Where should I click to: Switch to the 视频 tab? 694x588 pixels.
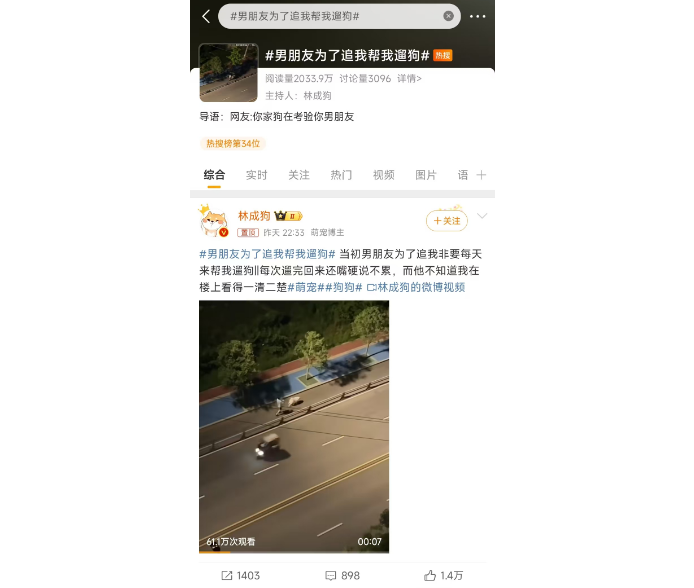(384, 175)
